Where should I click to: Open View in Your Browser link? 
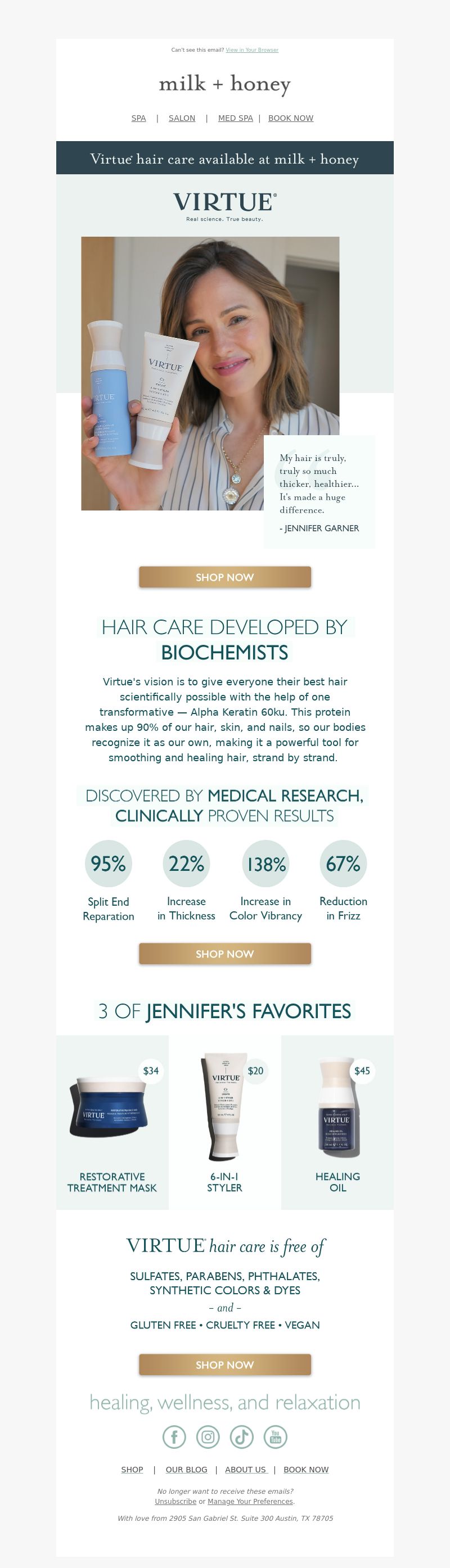(251, 50)
